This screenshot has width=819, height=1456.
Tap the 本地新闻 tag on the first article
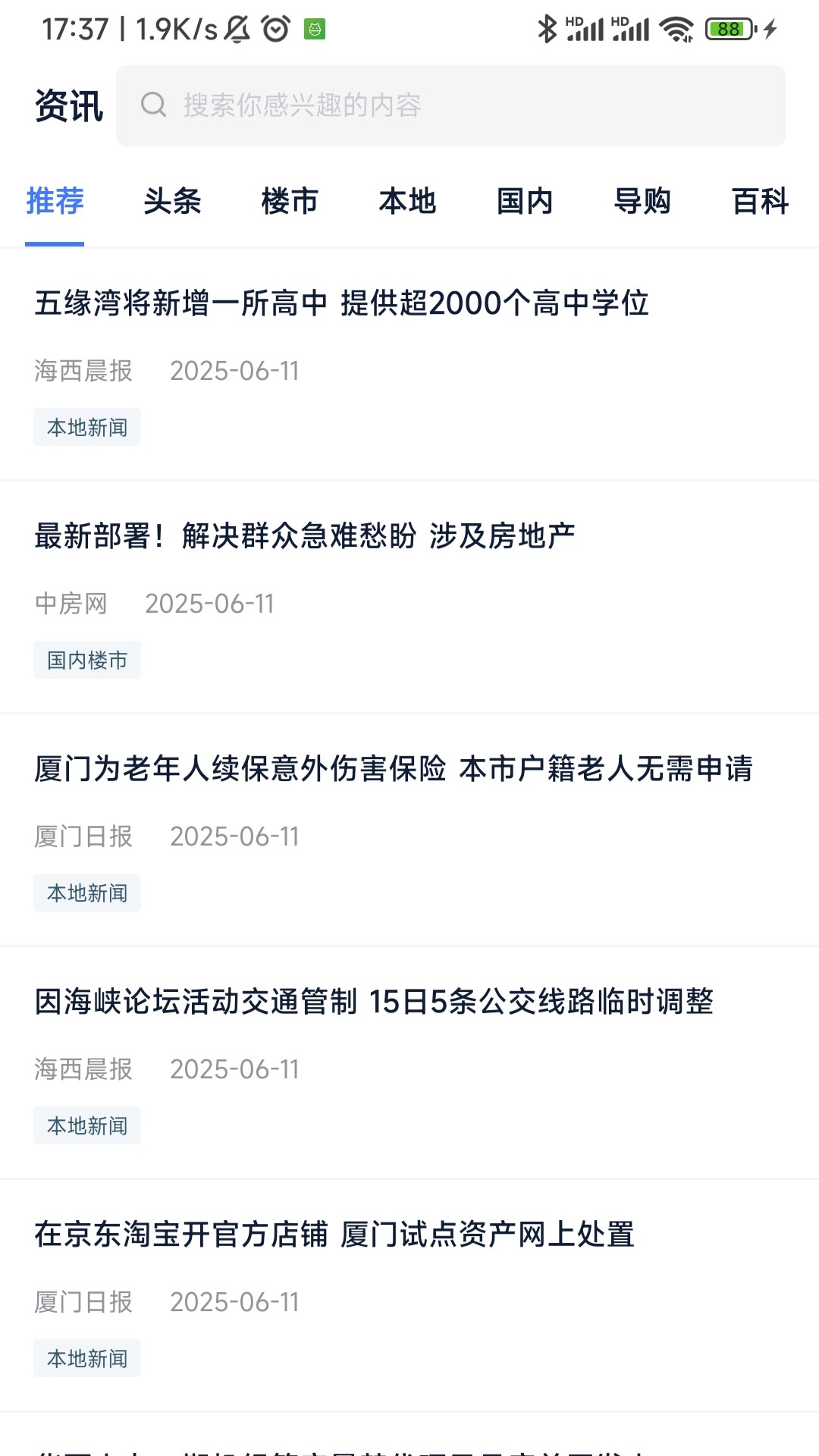click(86, 427)
